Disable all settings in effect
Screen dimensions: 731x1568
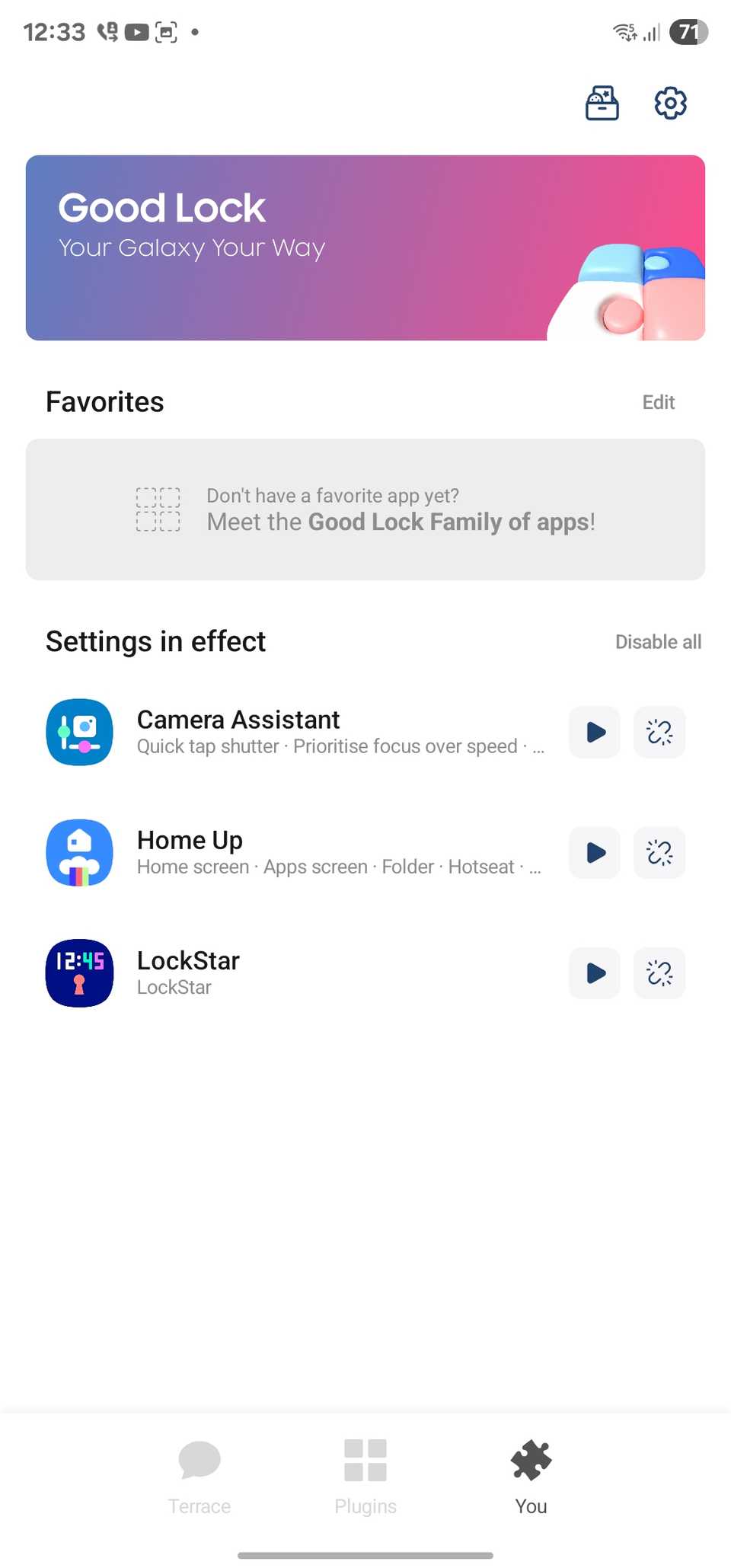[x=658, y=642]
